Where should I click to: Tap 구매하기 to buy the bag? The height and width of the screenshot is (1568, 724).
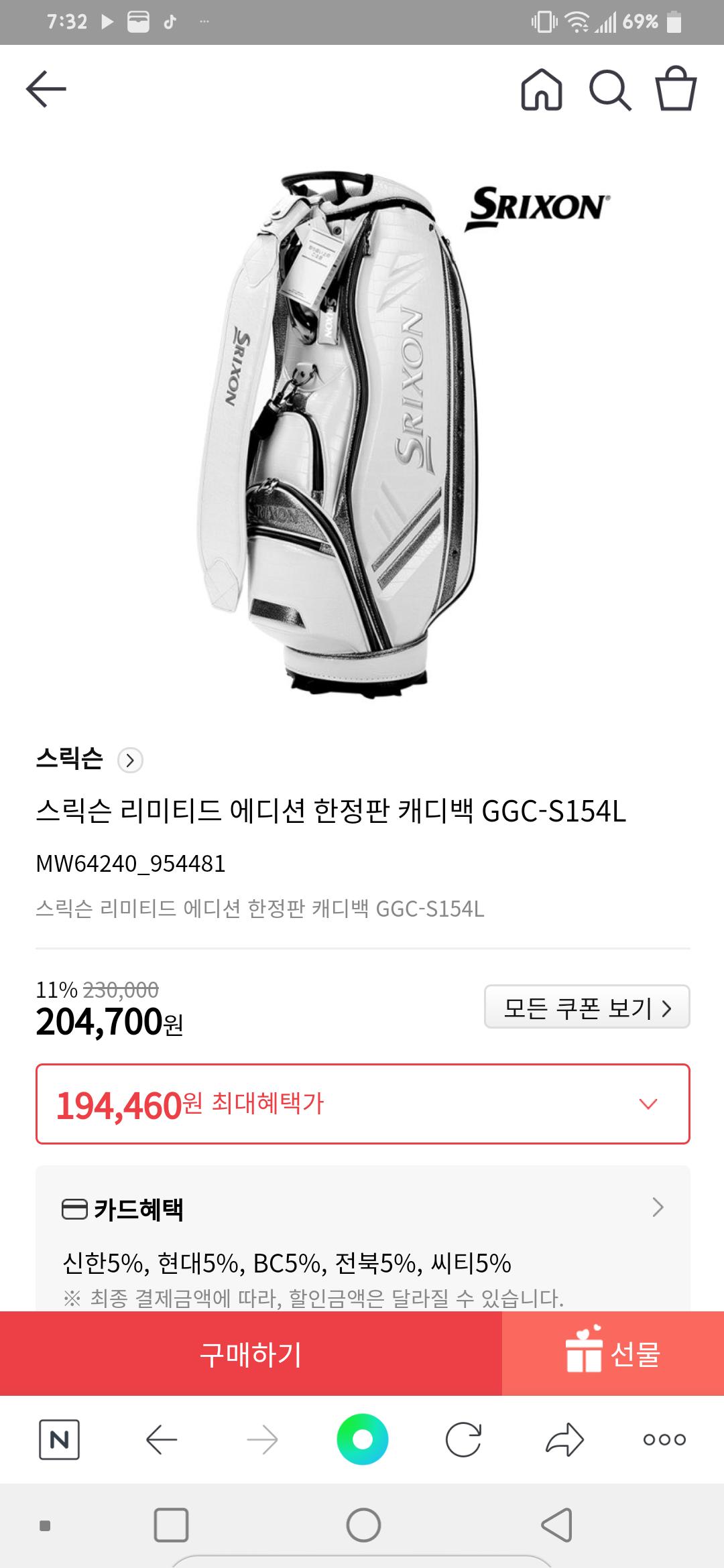[251, 1354]
